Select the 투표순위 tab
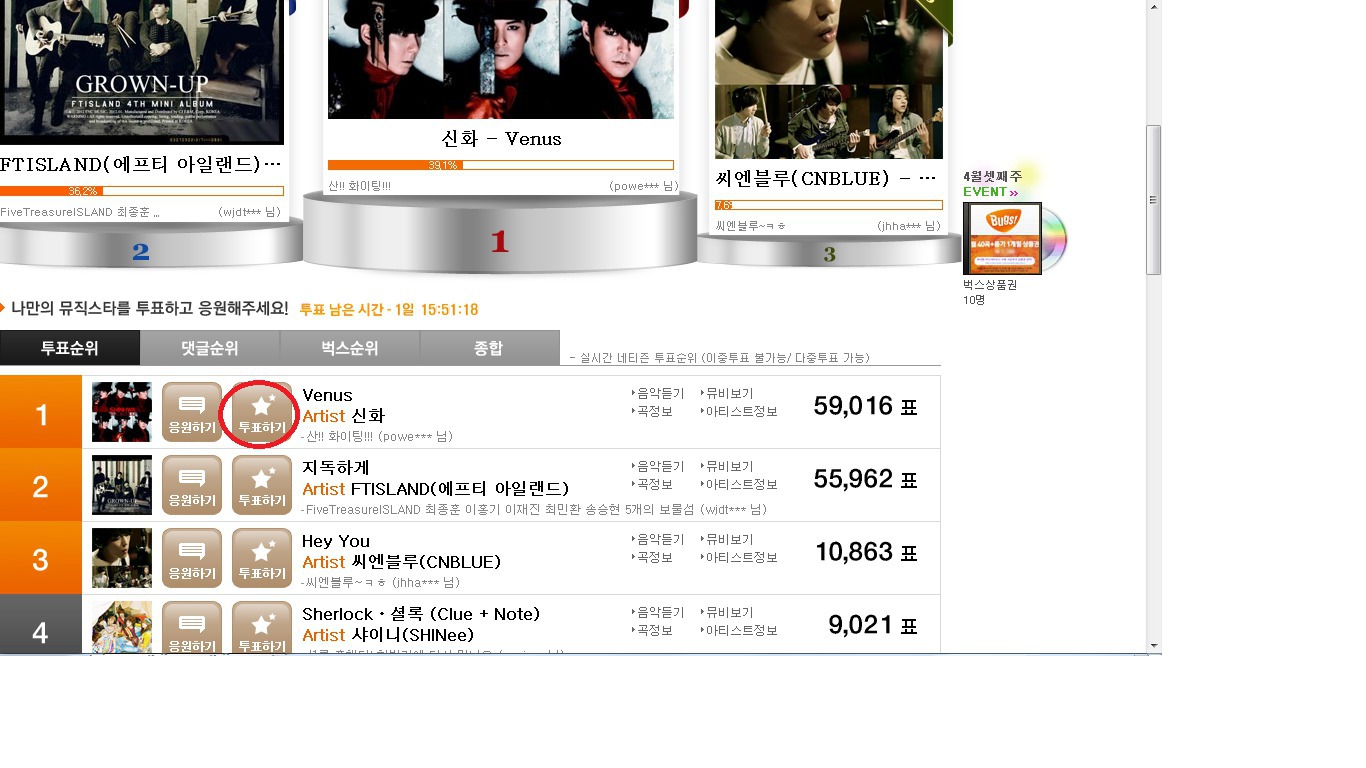The width and height of the screenshot is (1366, 768). (x=70, y=348)
